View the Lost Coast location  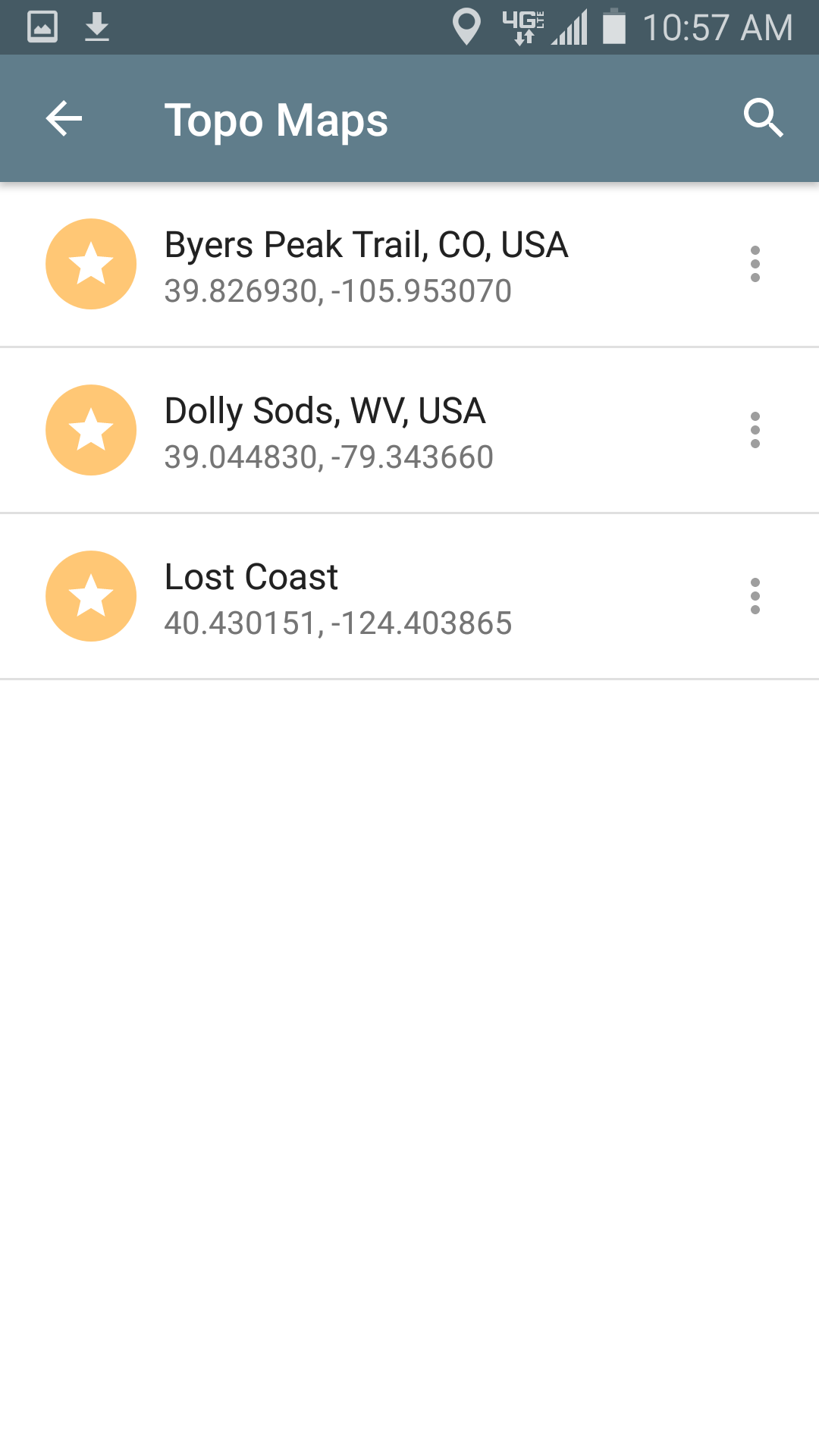point(337,597)
